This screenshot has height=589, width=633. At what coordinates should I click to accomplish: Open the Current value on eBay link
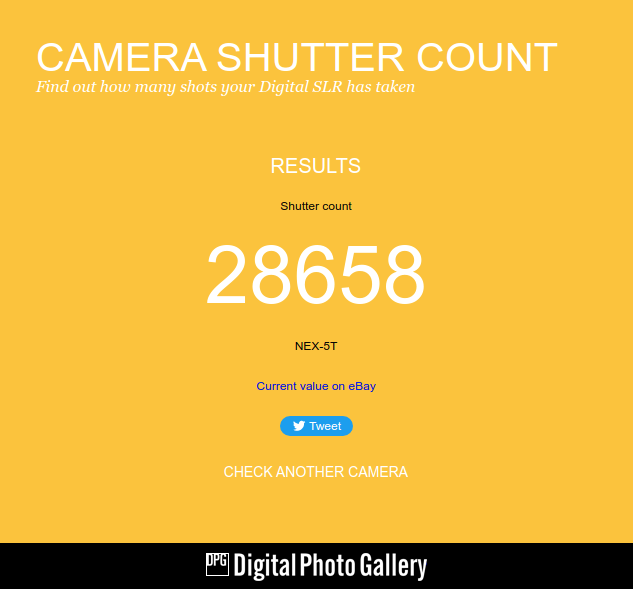tap(316, 386)
